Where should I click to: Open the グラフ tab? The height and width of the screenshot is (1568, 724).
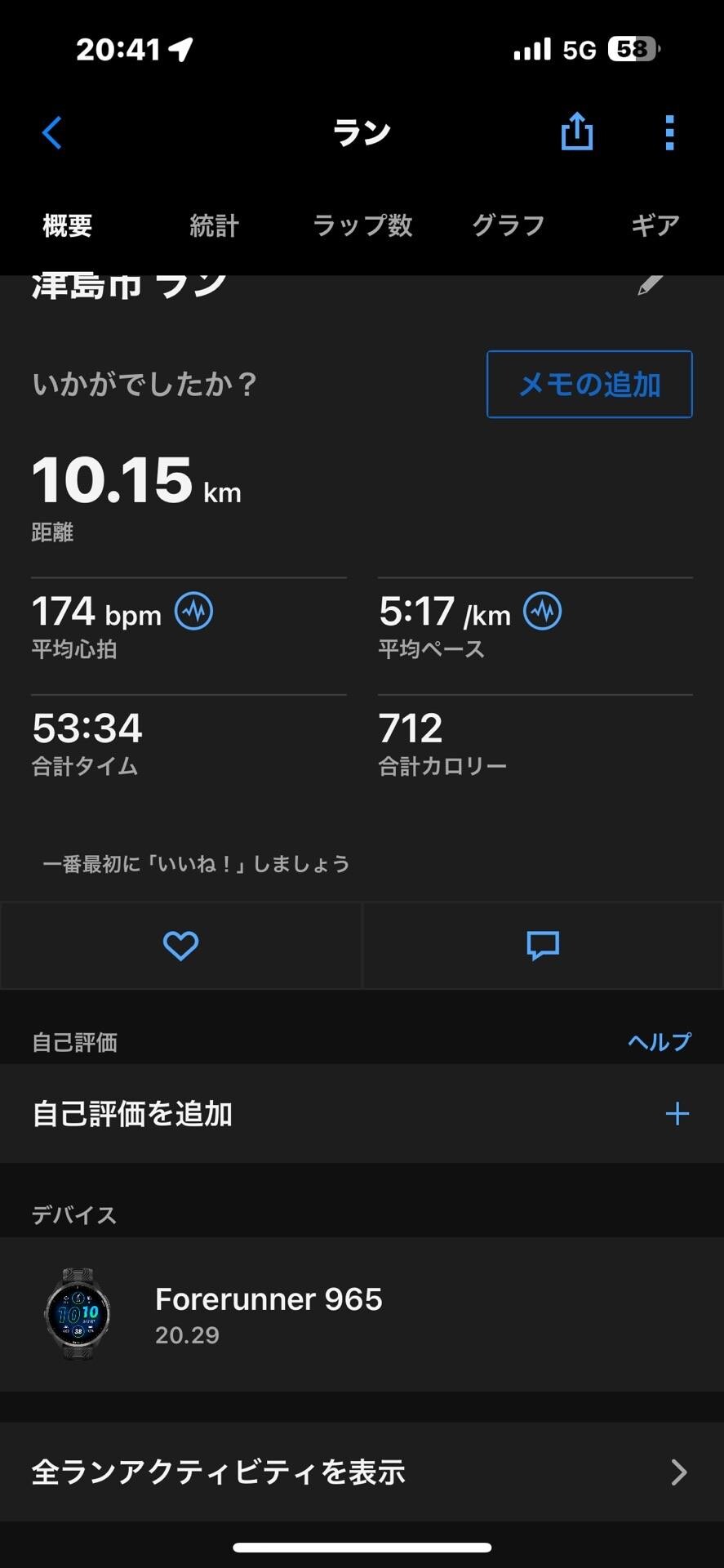pyautogui.click(x=507, y=225)
